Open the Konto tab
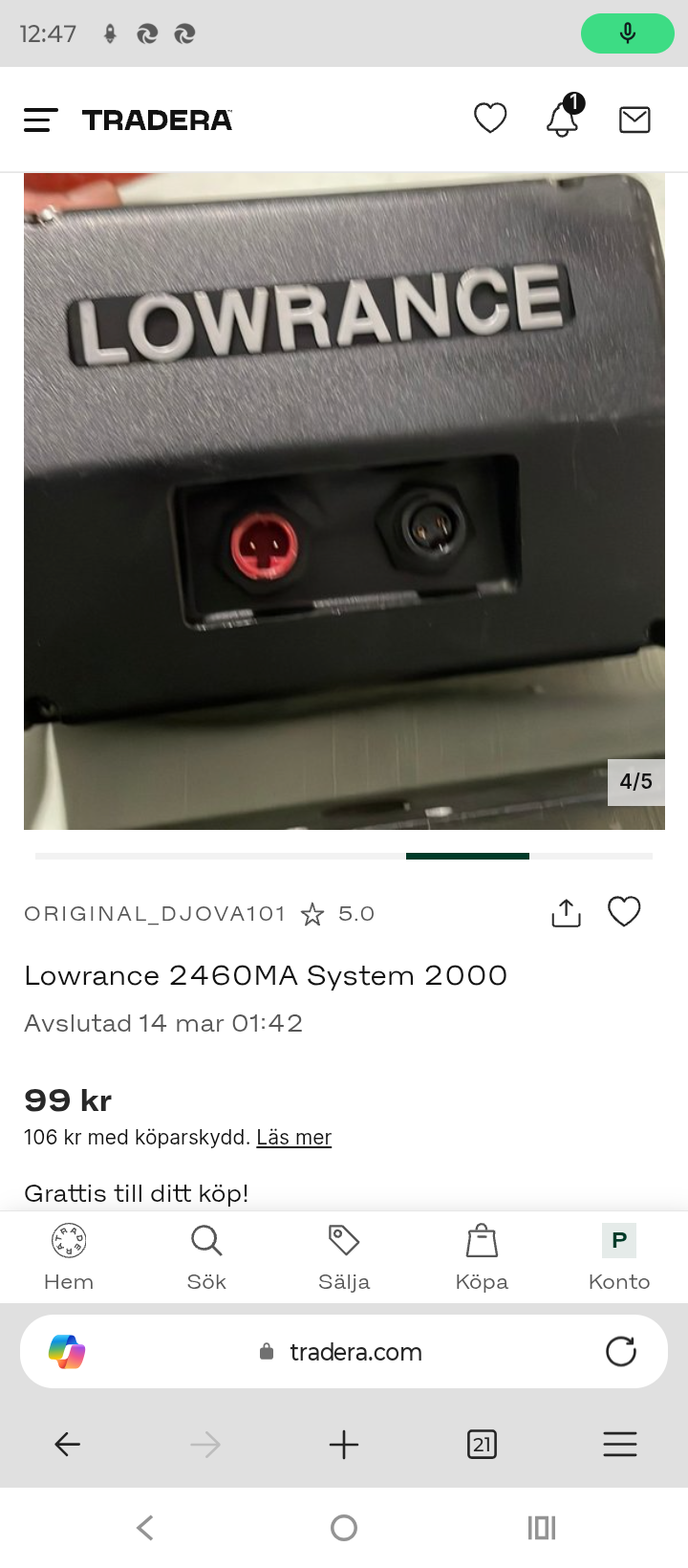The height and width of the screenshot is (1568, 688). 619,1257
